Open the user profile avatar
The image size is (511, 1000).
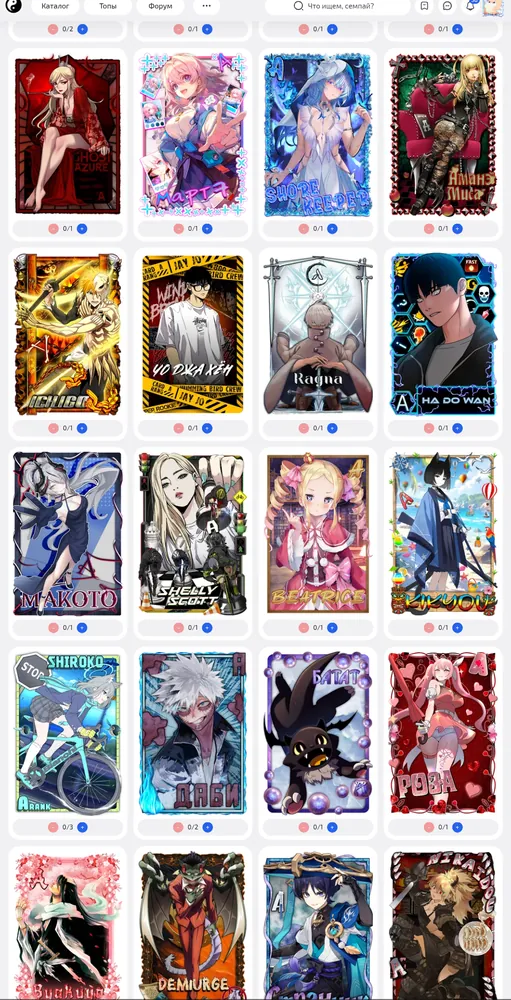coord(493,7)
